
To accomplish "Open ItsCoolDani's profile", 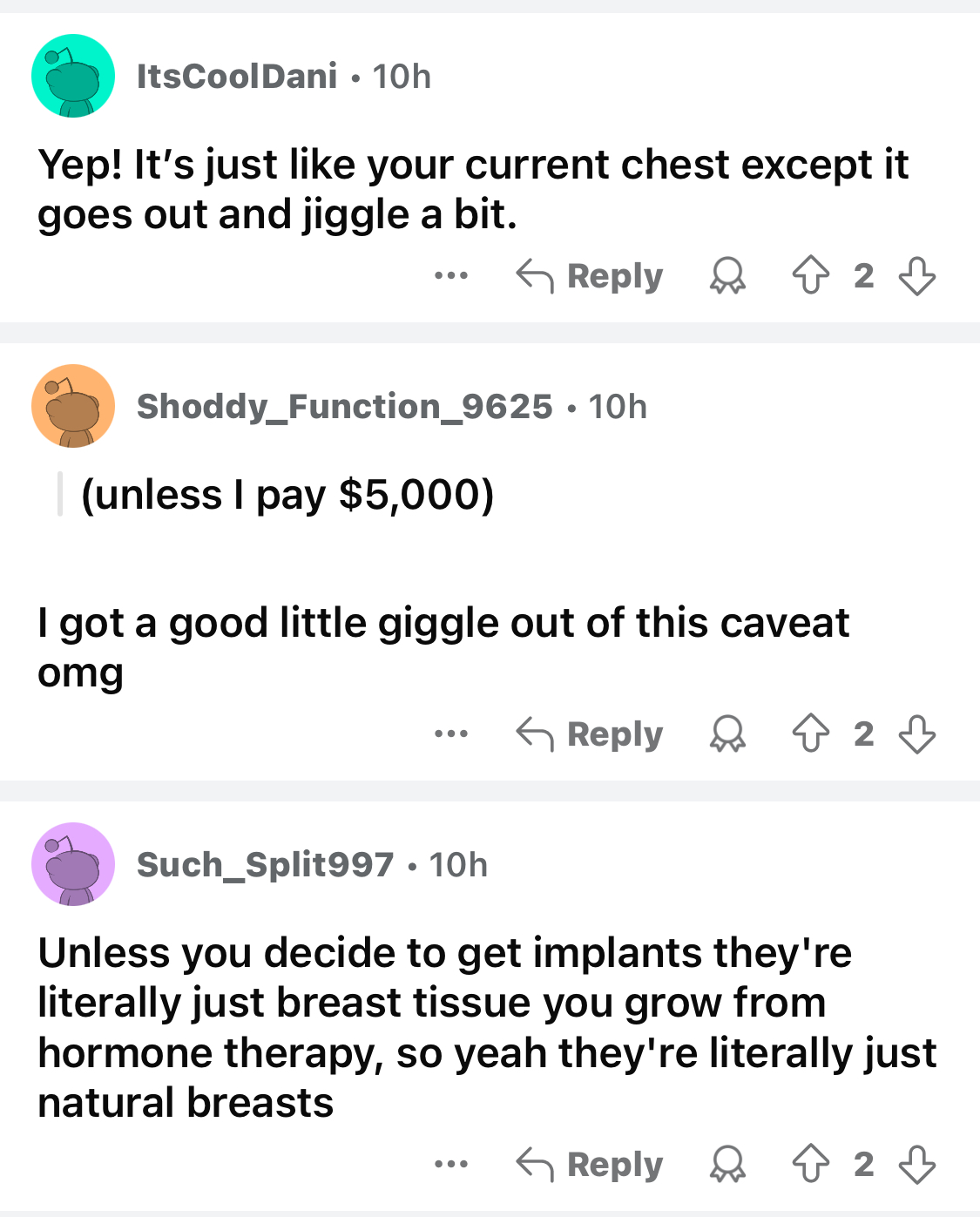I will (236, 77).
